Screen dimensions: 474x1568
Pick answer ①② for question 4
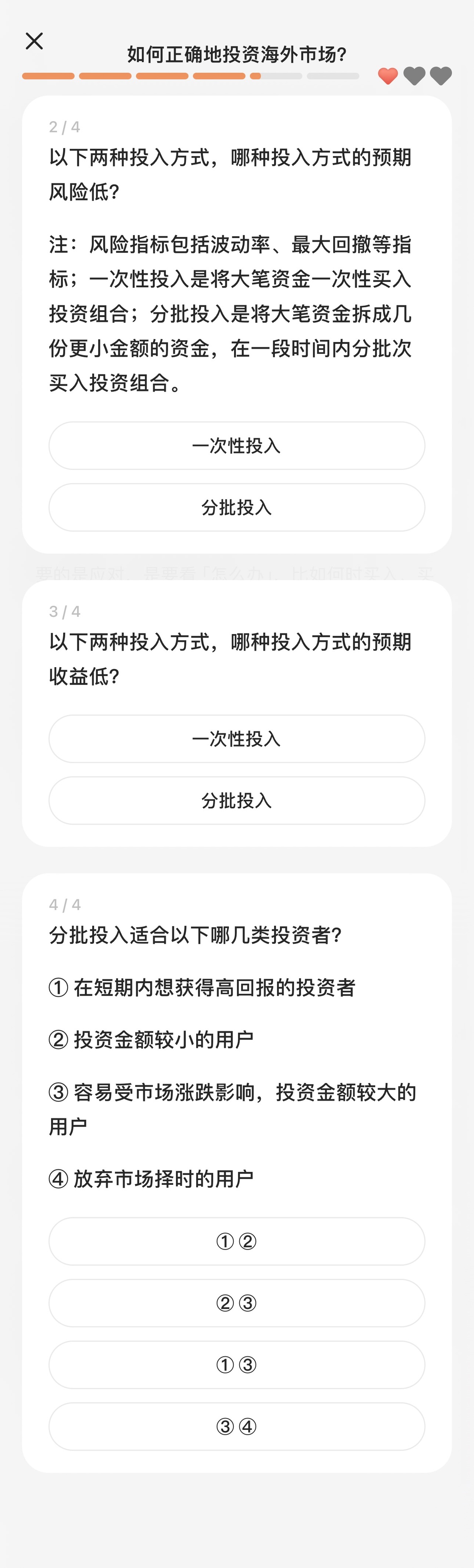click(x=237, y=1241)
